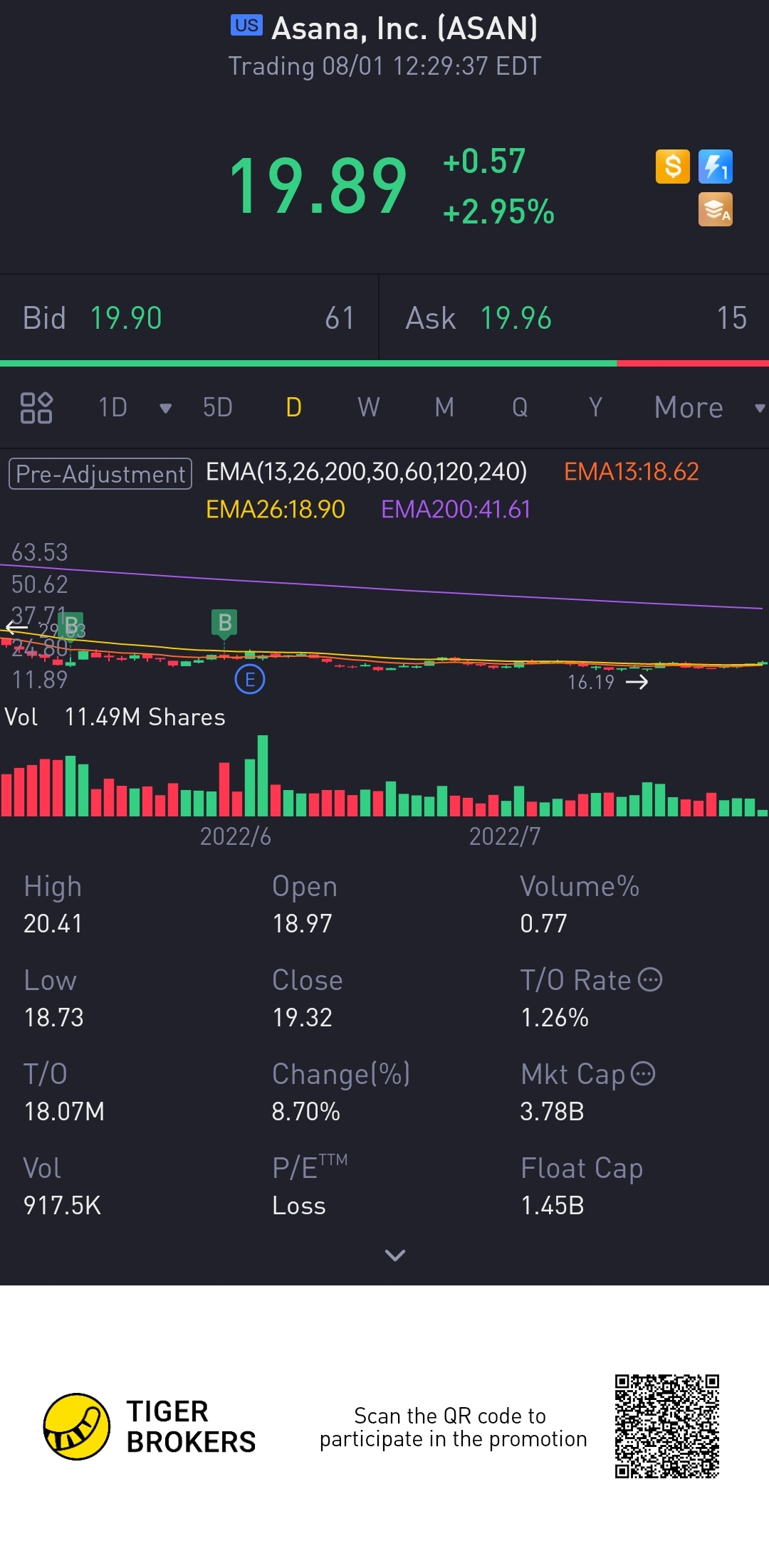The height and width of the screenshot is (1568, 769).
Task: Select the Y yearly chart tab
Action: click(x=595, y=408)
